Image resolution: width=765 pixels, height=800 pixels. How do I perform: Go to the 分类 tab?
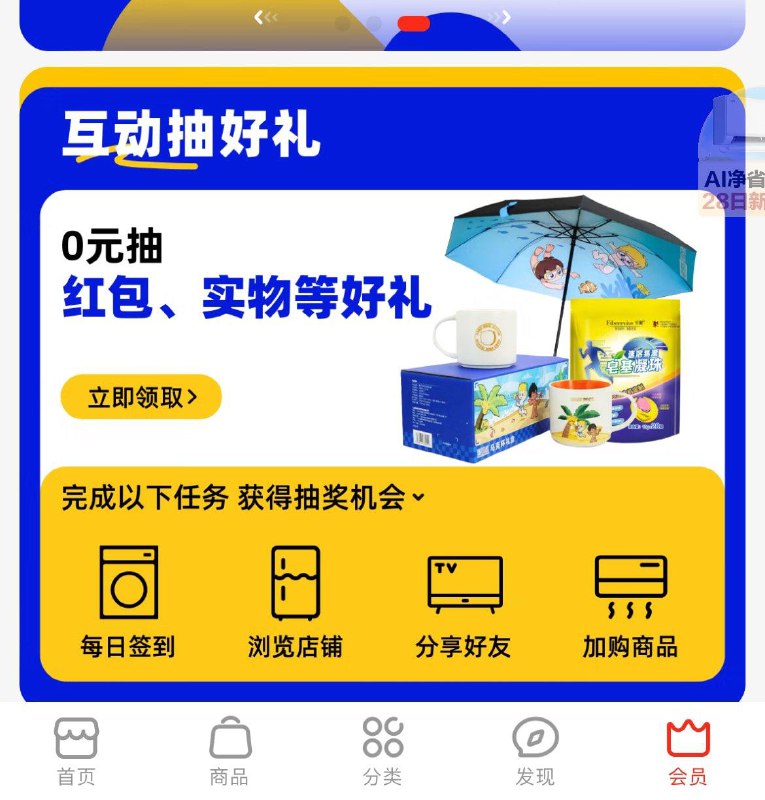[x=383, y=751]
